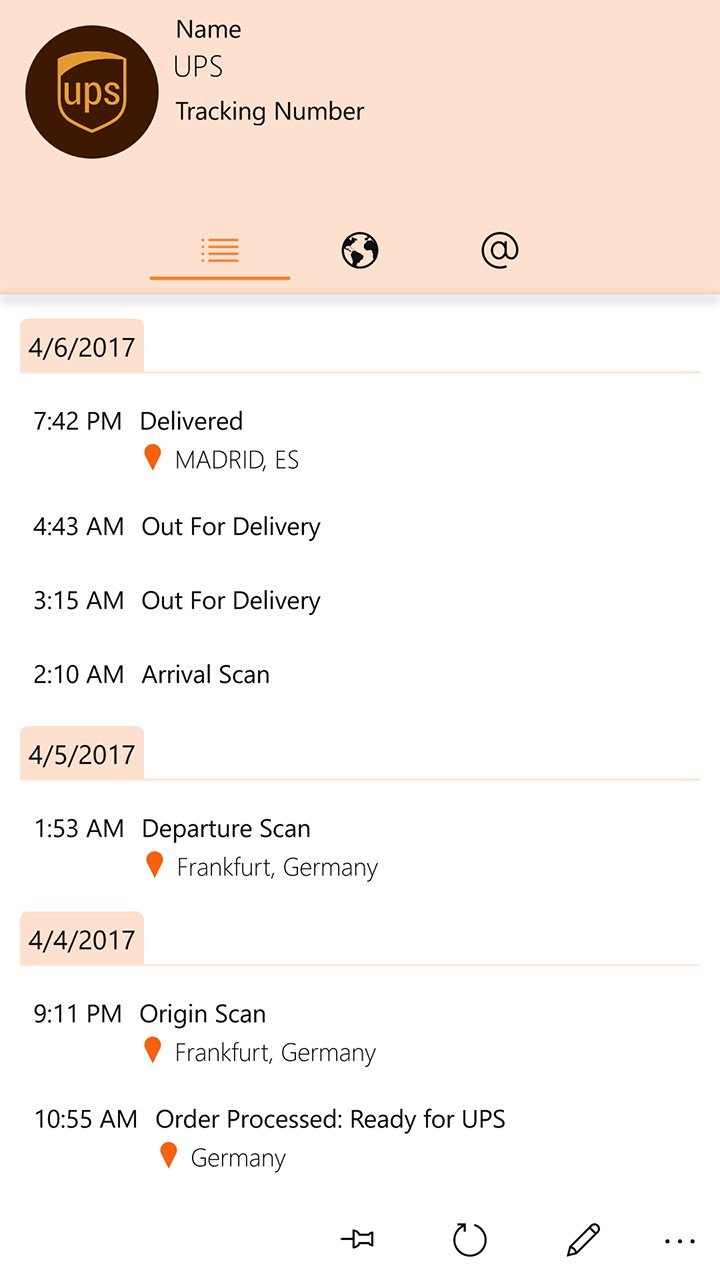Pin this package to start
This screenshot has height=1280, width=720.
[357, 1240]
